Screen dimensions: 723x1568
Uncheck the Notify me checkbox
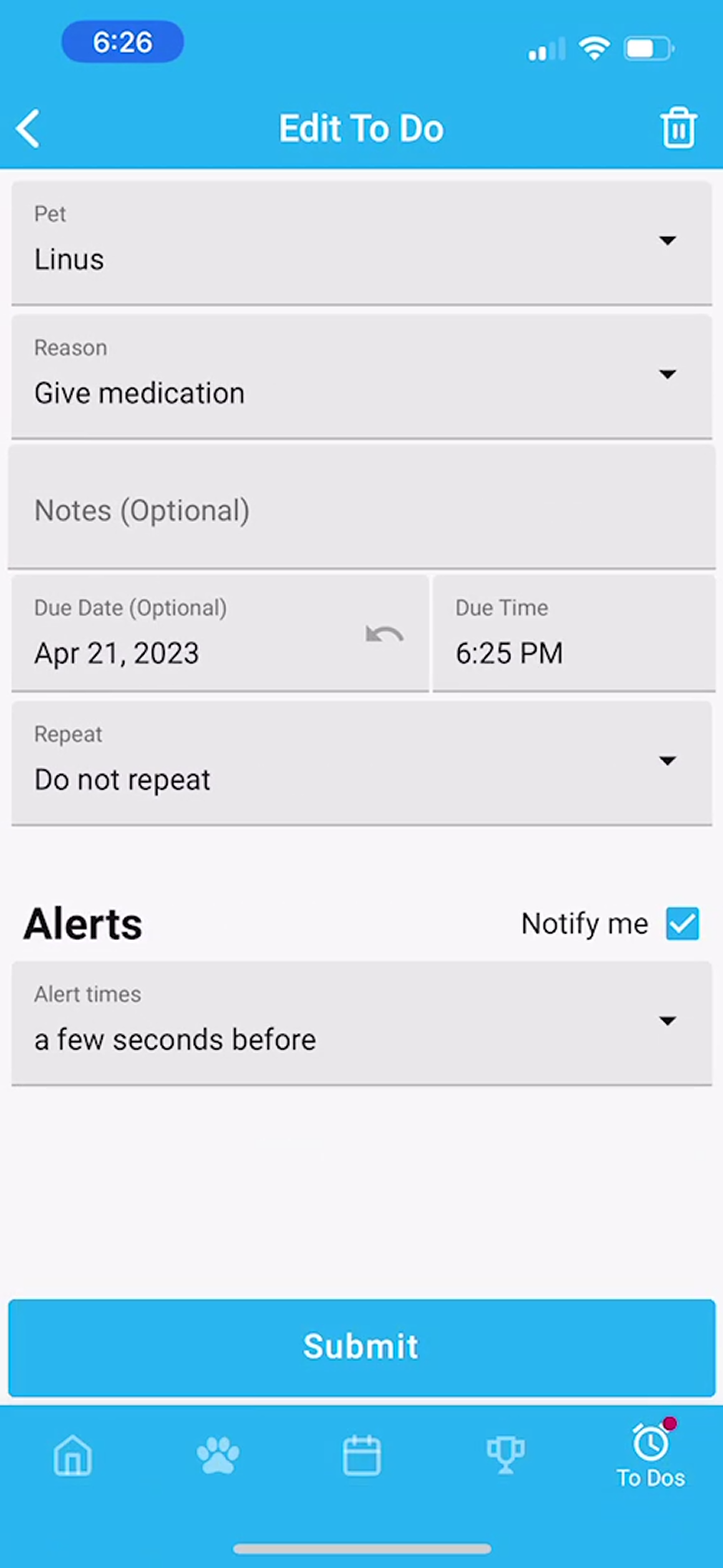681,923
